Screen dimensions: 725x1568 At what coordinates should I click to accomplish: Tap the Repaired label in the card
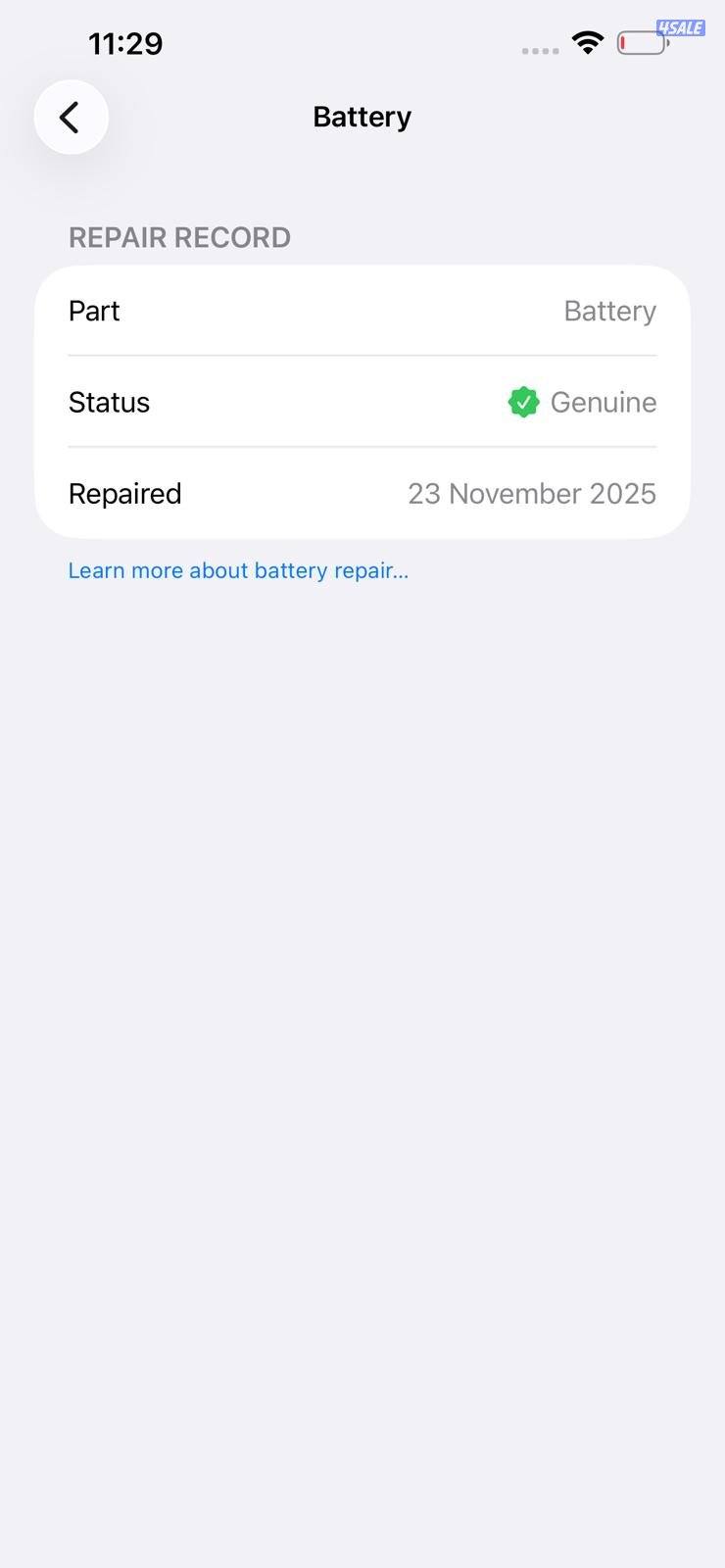(x=124, y=493)
